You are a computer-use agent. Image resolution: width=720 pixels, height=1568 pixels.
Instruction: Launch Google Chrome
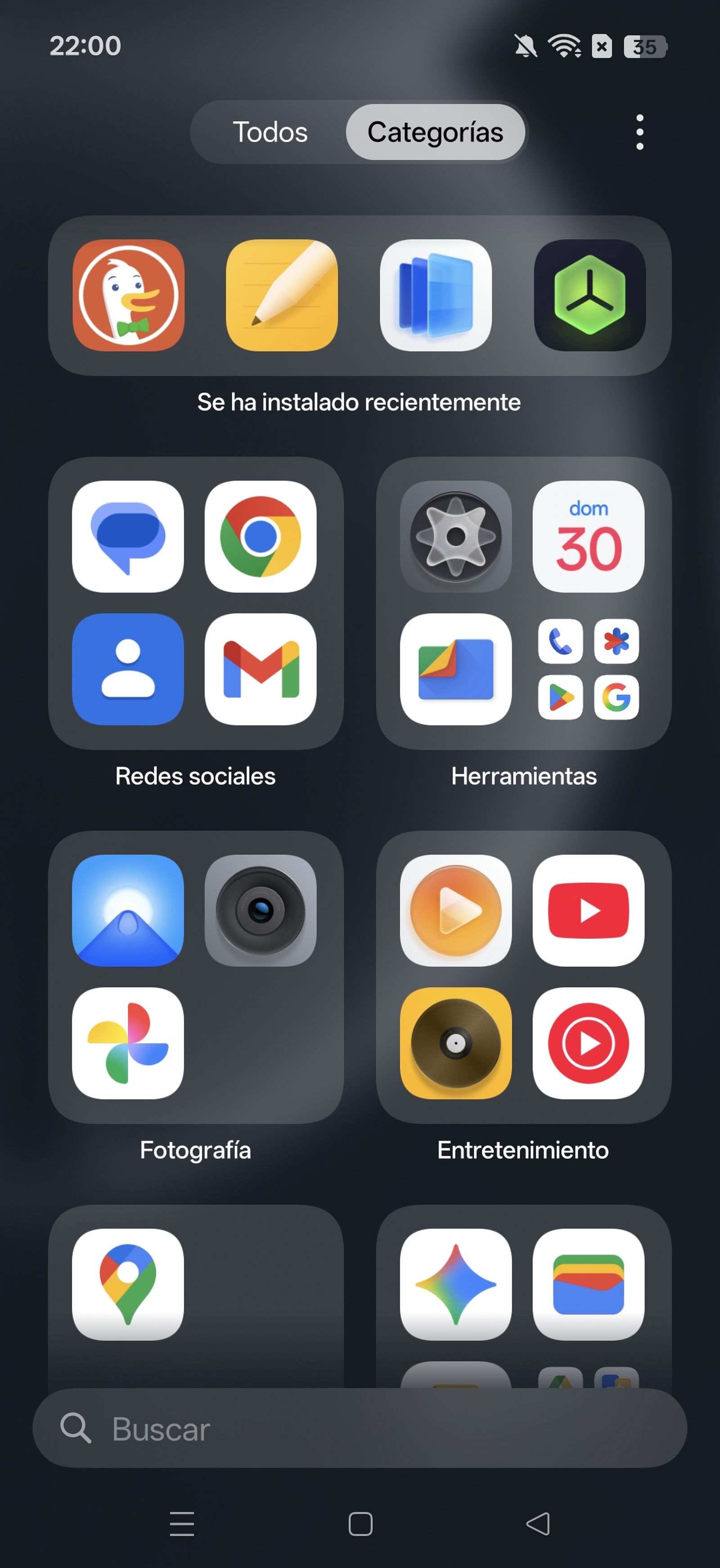261,536
